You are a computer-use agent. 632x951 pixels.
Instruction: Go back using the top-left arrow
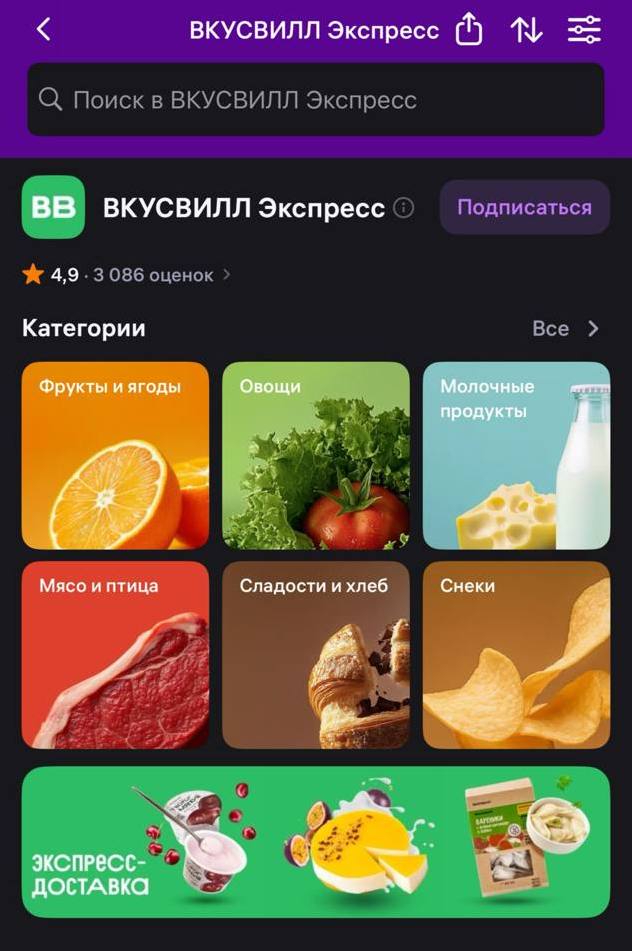click(43, 30)
